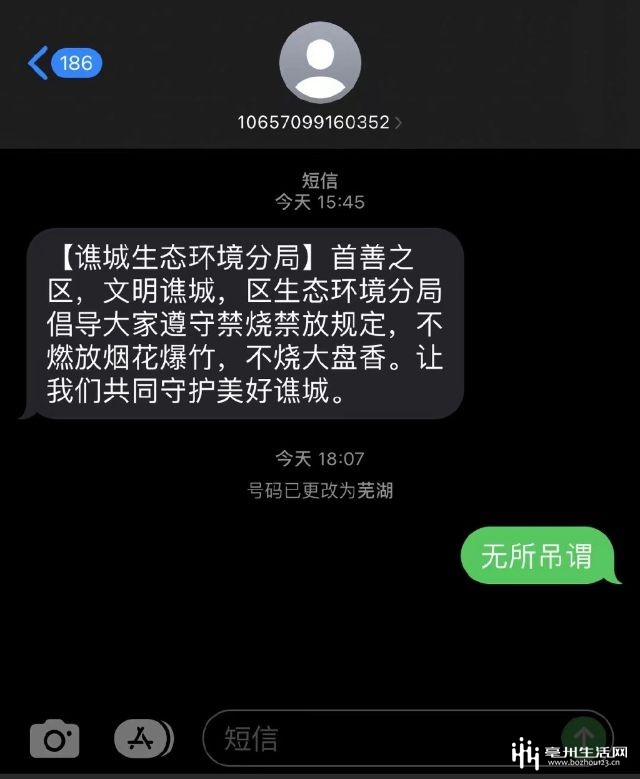Viewport: 640px width, 779px height.
Task: Open the camera to attach a photo
Action: pyautogui.click(x=54, y=739)
